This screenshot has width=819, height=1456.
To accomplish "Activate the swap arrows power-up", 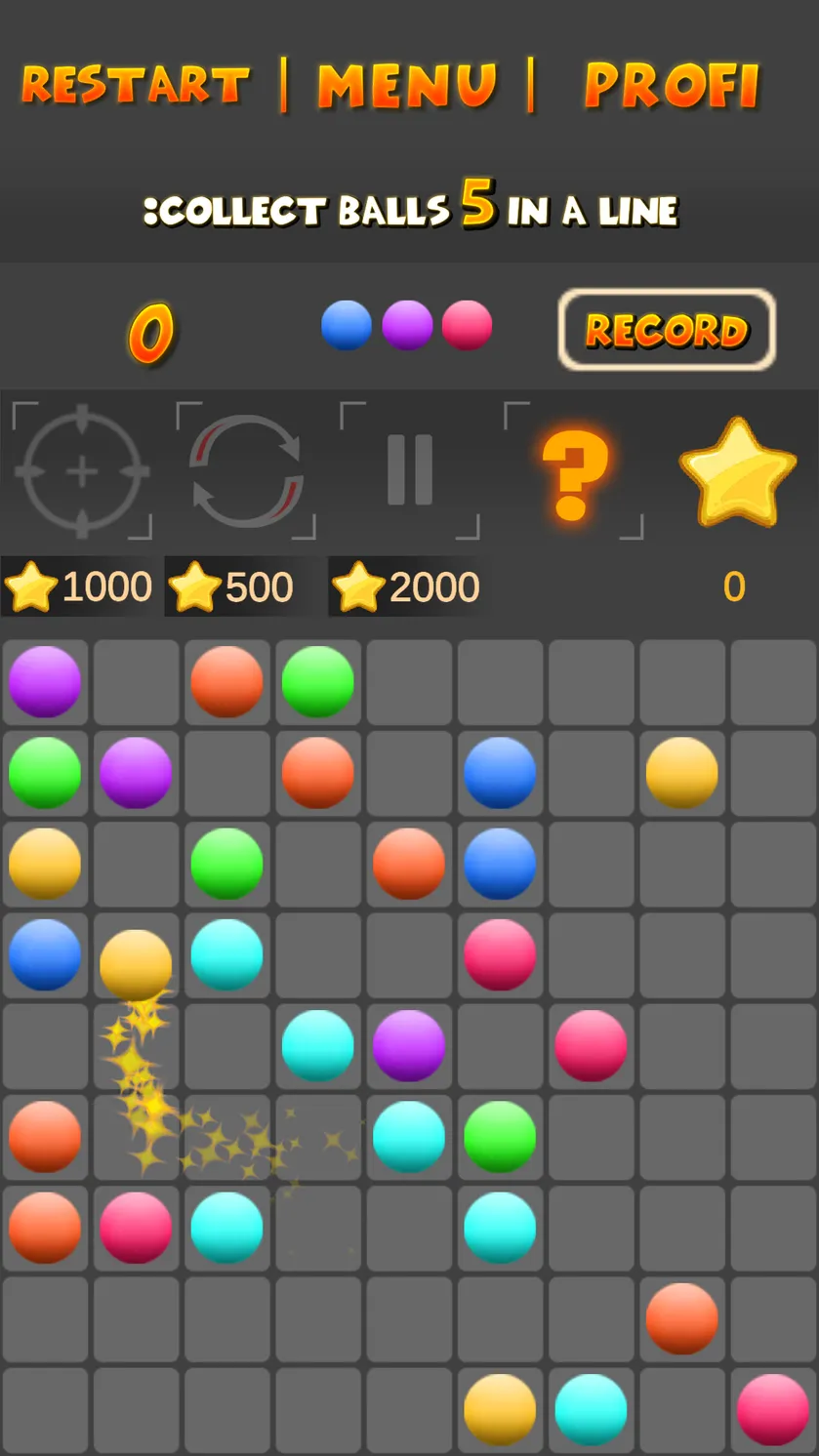I will (x=246, y=471).
